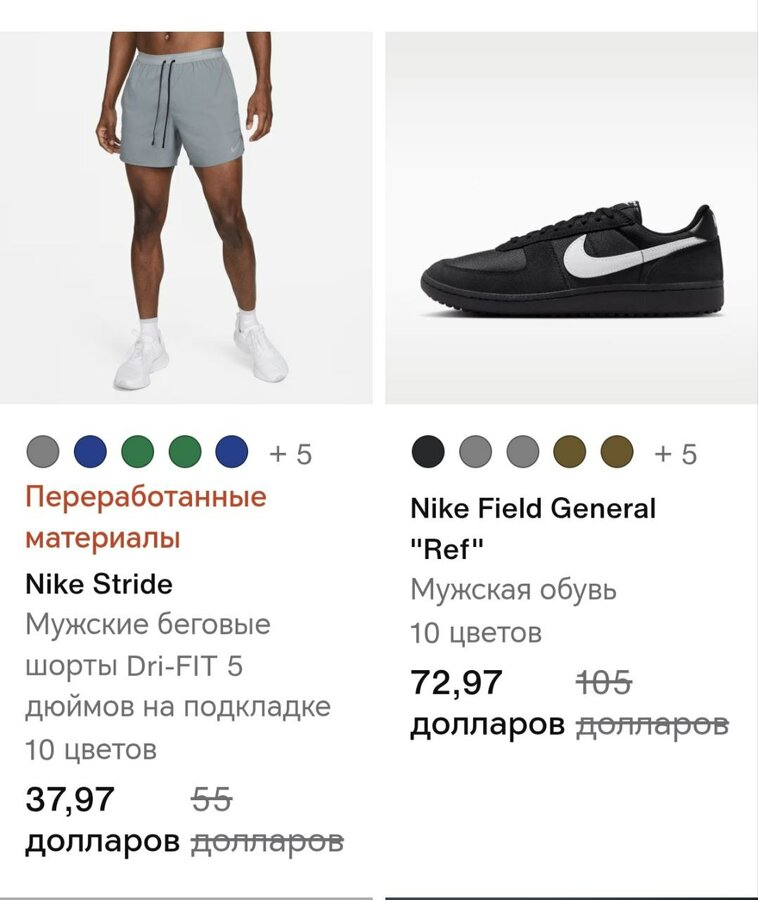Show +5 more colors for Field General
The width and height of the screenshot is (758, 900).
tap(675, 454)
